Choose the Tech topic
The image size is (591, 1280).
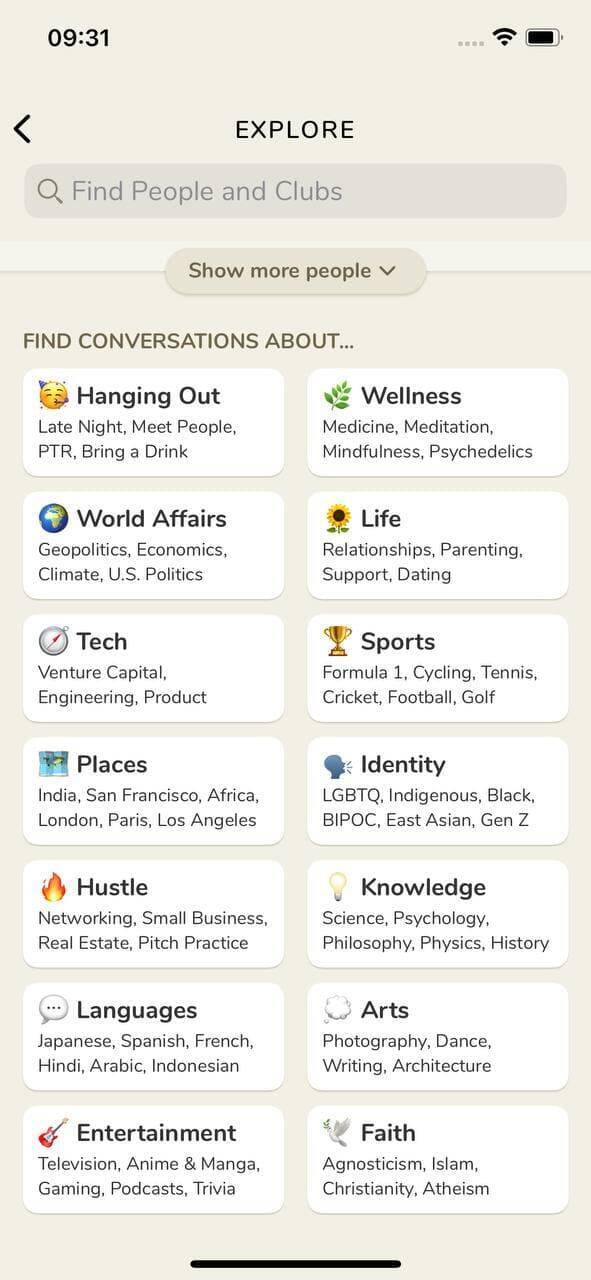153,668
